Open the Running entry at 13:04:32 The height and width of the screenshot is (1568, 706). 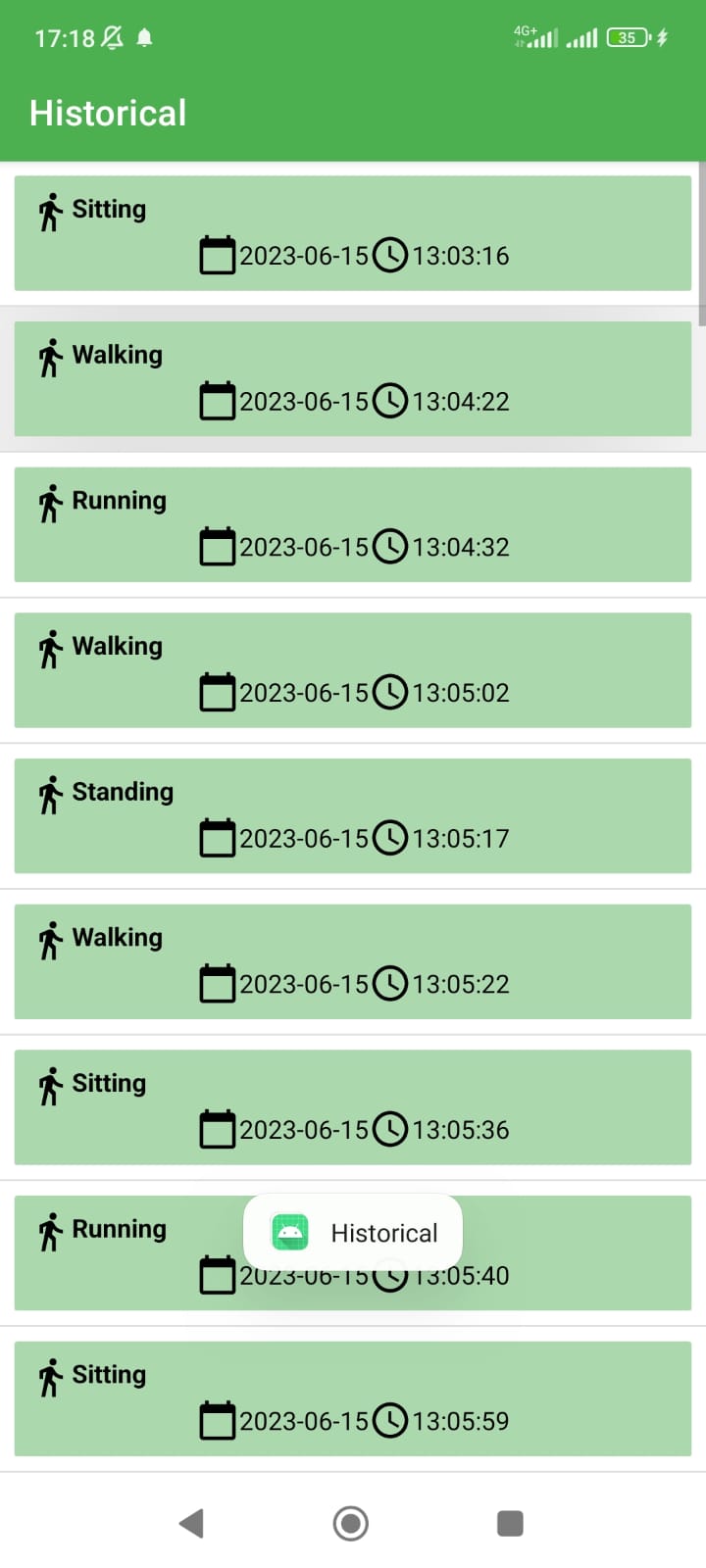[x=353, y=524]
